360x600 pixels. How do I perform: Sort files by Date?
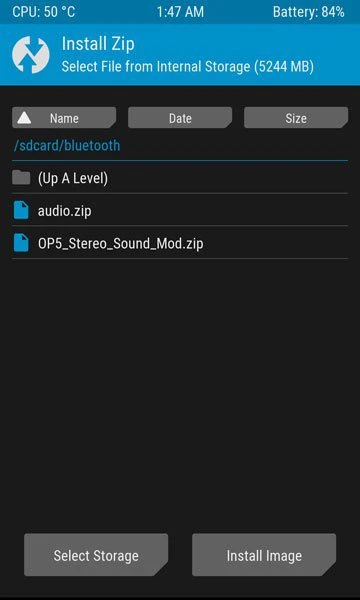coord(180,117)
